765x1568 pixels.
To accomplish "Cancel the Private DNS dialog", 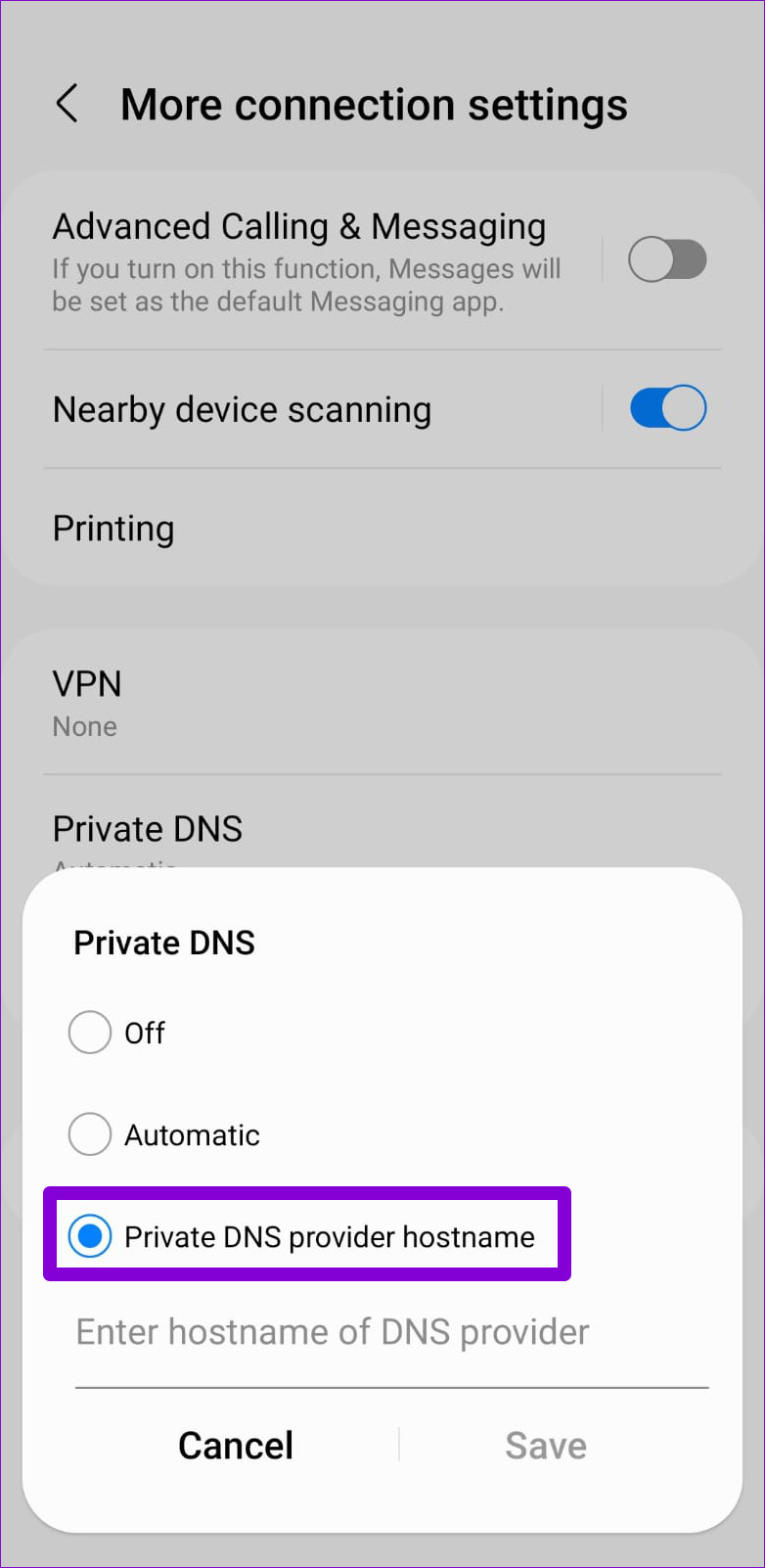I will tap(236, 1446).
